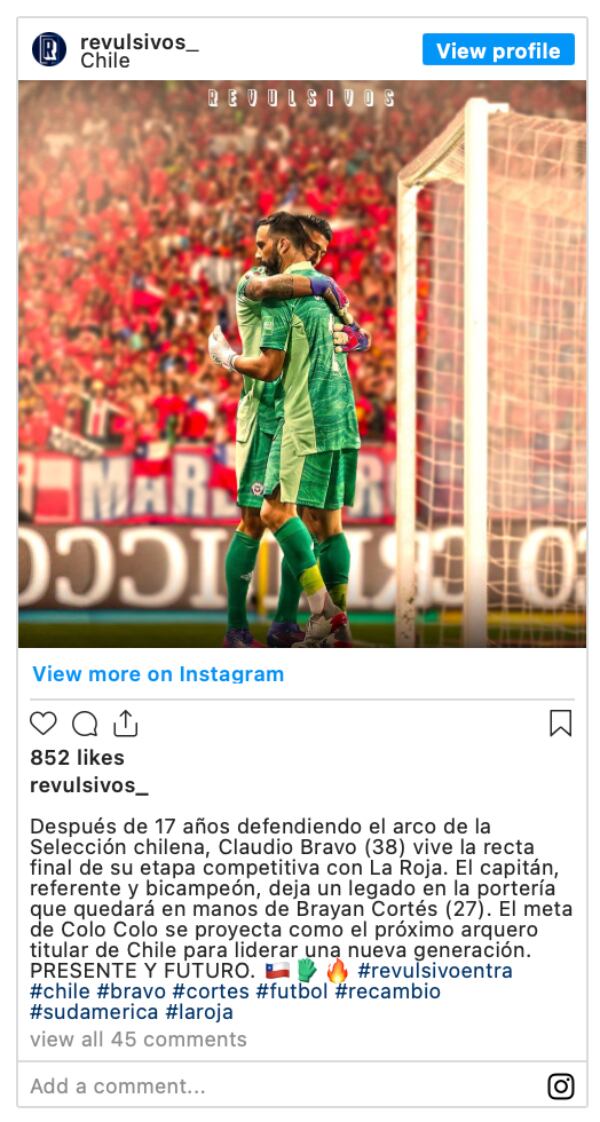This screenshot has width=600, height=1122.
Task: Open the #revulsivoentra hashtag
Action: click(x=435, y=970)
